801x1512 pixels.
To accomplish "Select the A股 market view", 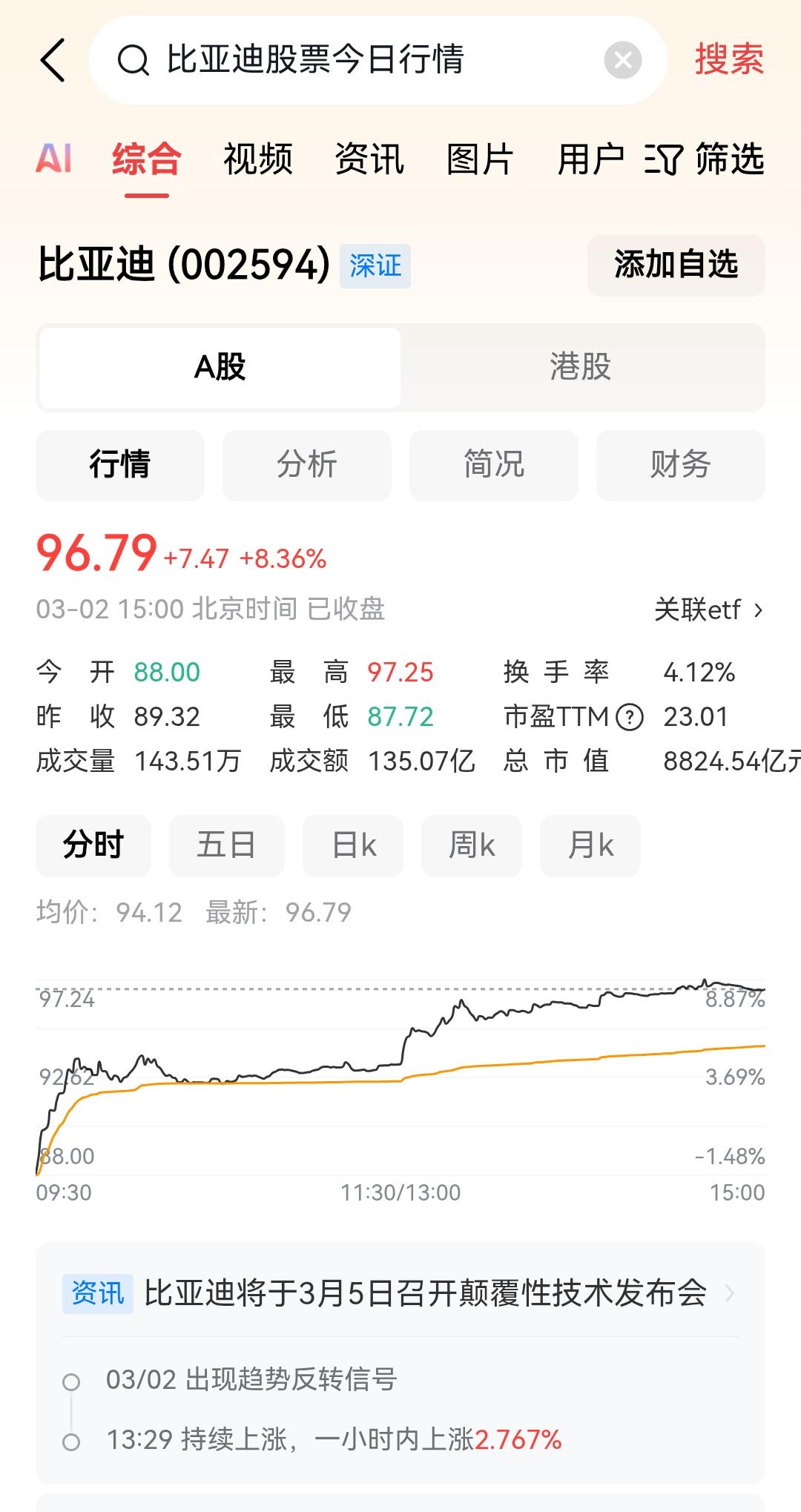I will click(219, 367).
